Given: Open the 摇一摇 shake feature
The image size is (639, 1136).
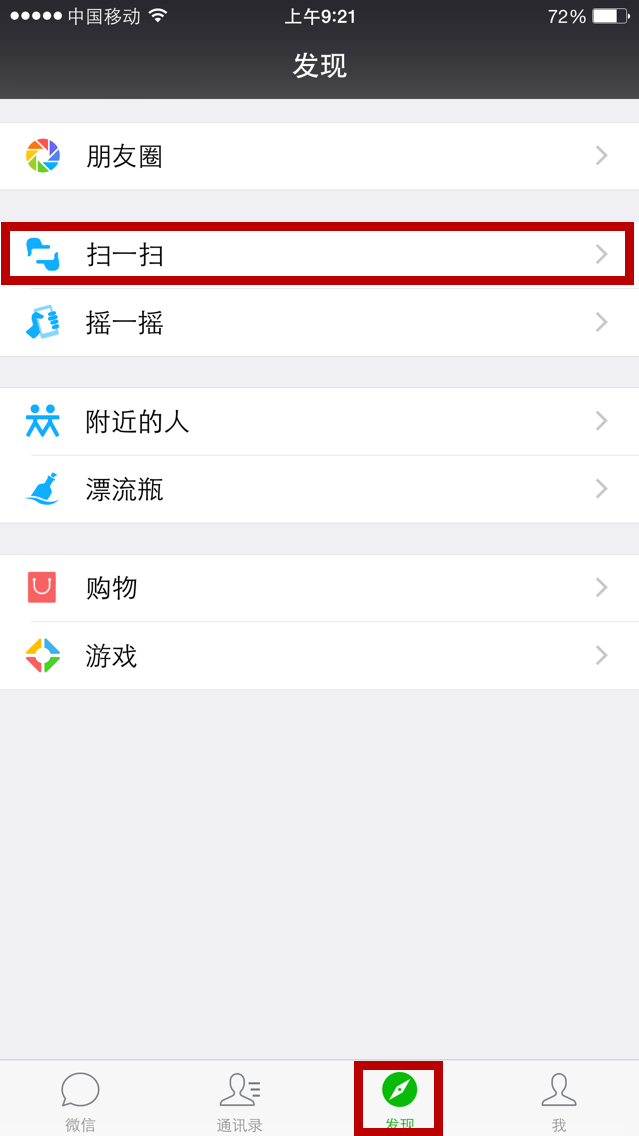Looking at the screenshot, I should coord(320,322).
